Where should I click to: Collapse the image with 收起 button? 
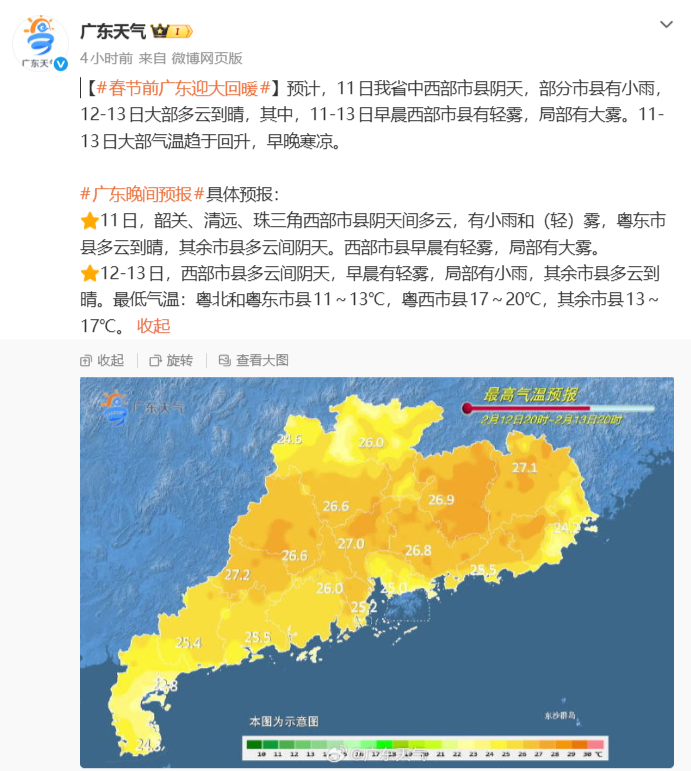pyautogui.click(x=102, y=360)
